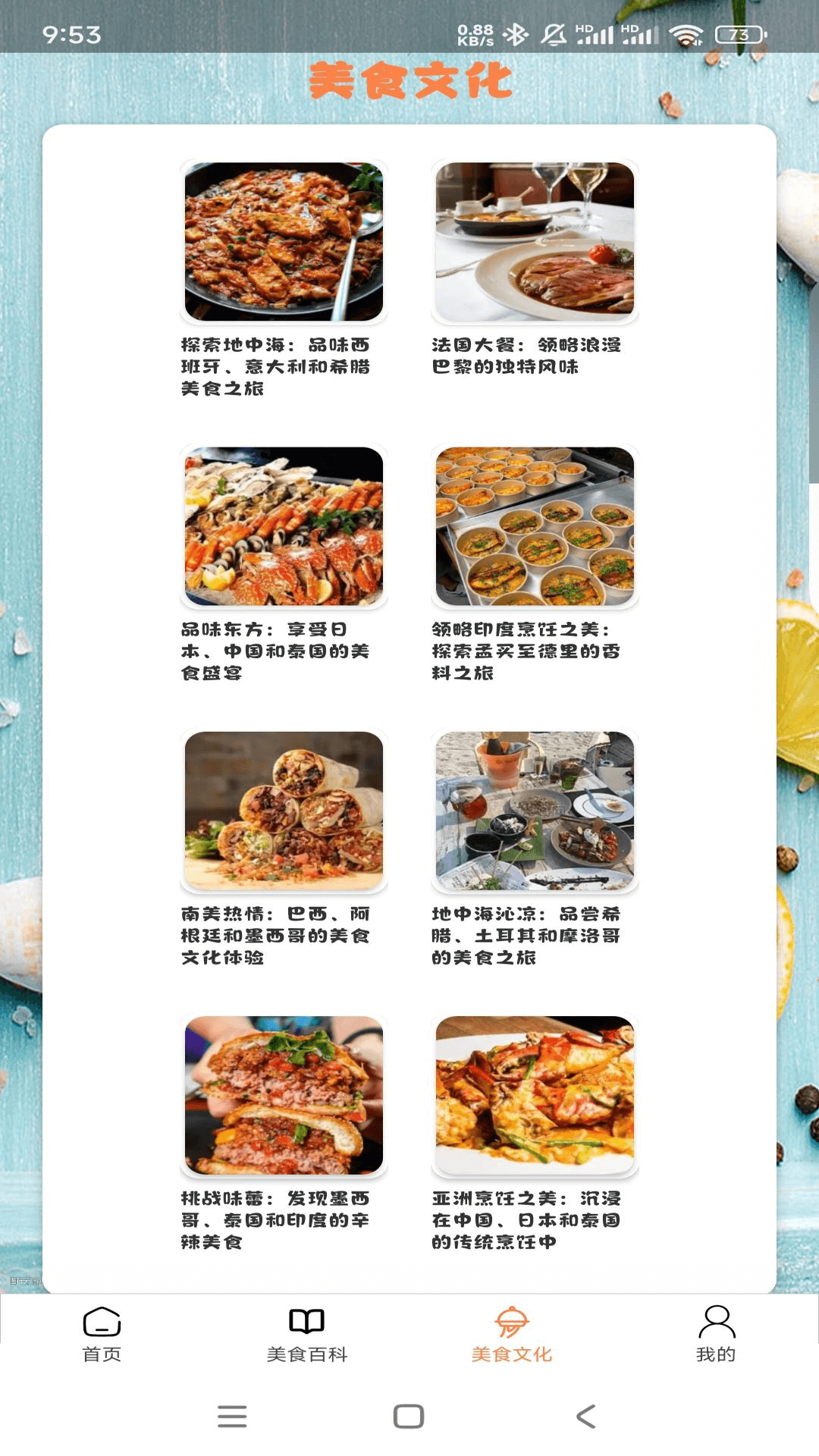Viewport: 819px width, 1456px height.
Task: Select the 美食文化 tab
Action: point(511,1334)
